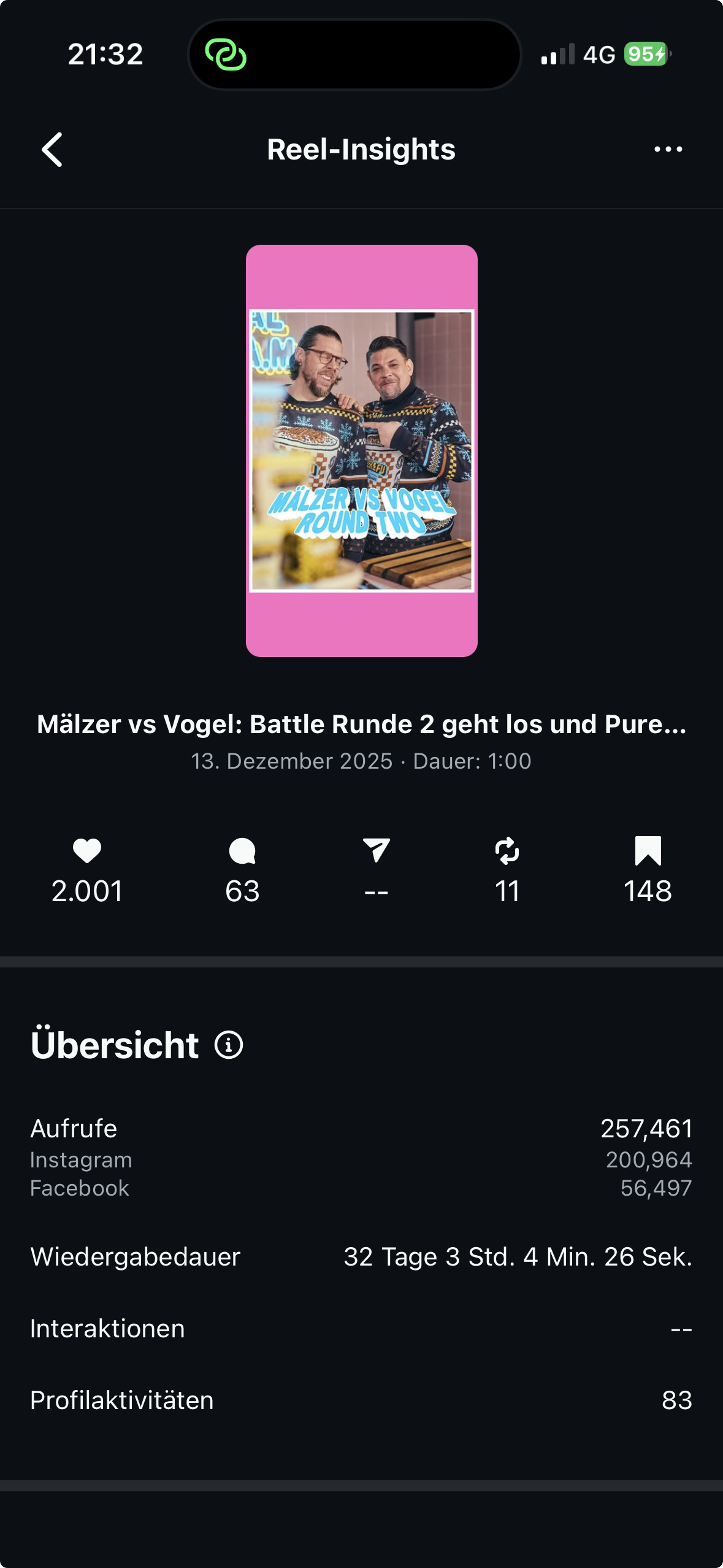Open the Mälzer vs Vogel reel thumbnail
Viewport: 723px width, 1568px height.
361,451
